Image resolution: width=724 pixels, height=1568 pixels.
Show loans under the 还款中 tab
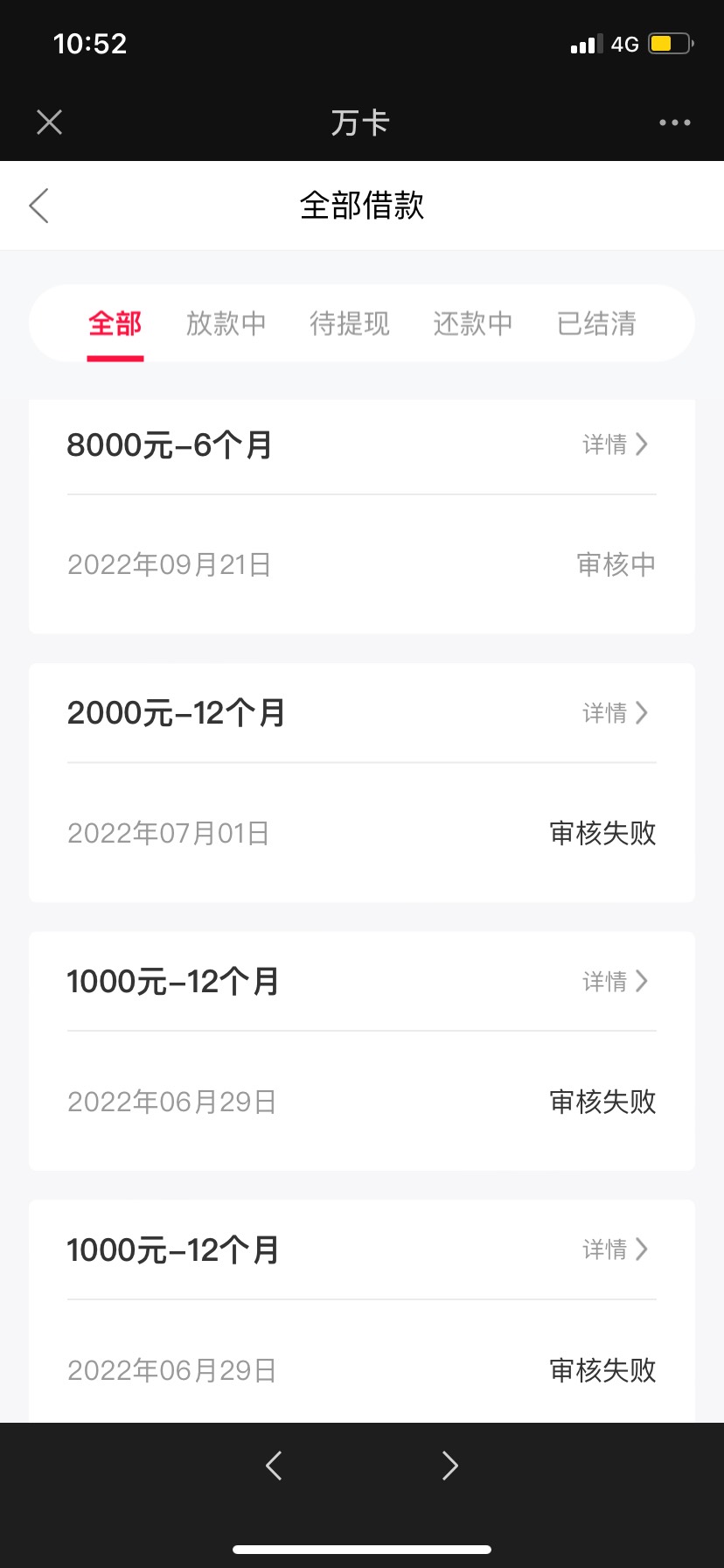[x=473, y=324]
